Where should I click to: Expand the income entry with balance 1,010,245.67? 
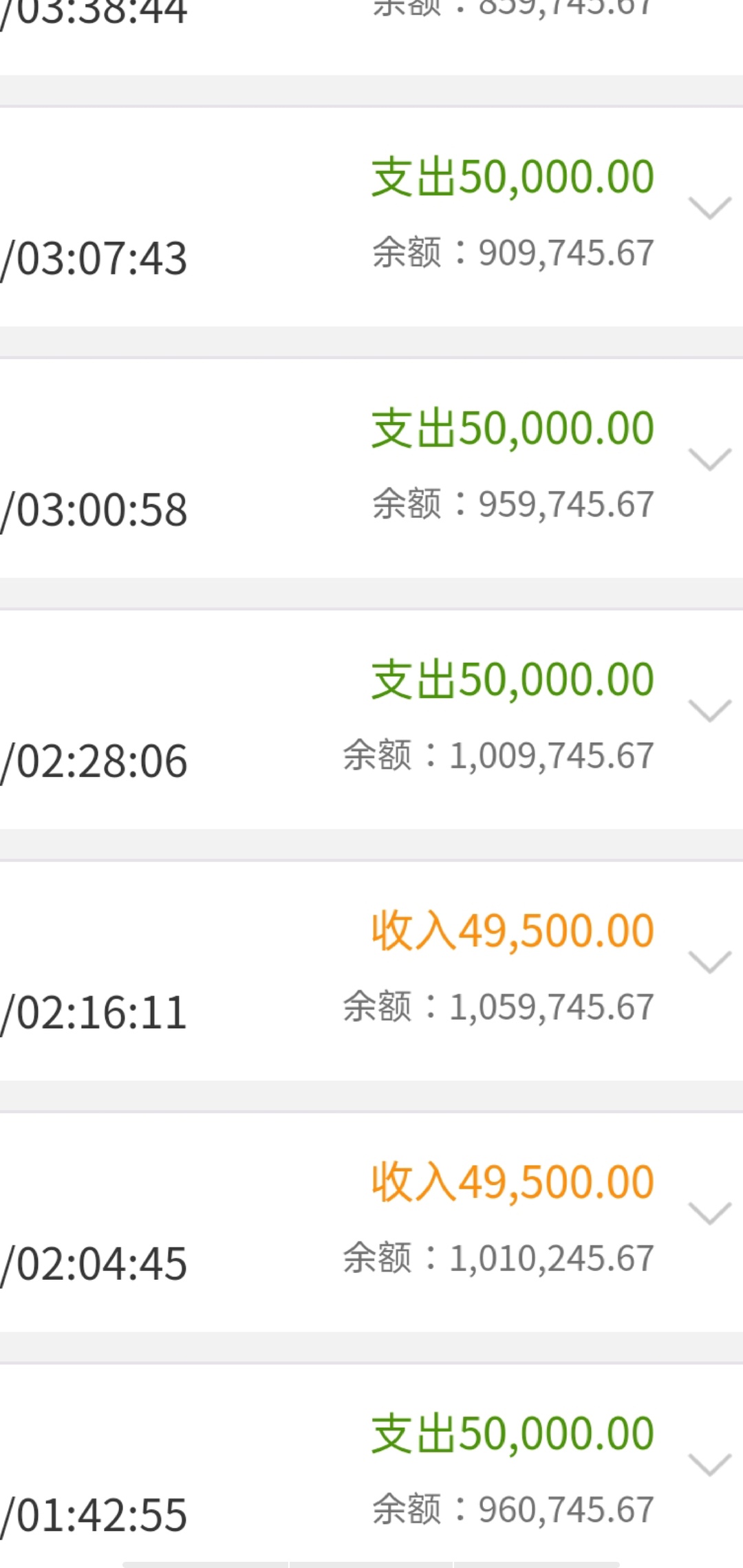coord(709,1214)
